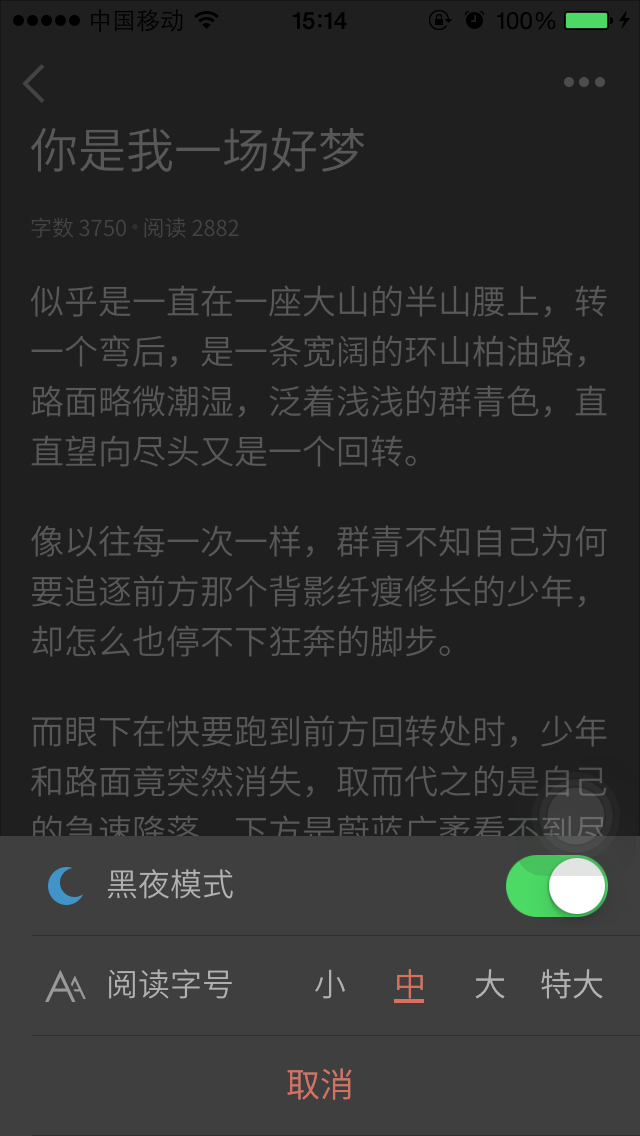
Task: Set reading font size to 特大
Action: tap(572, 985)
